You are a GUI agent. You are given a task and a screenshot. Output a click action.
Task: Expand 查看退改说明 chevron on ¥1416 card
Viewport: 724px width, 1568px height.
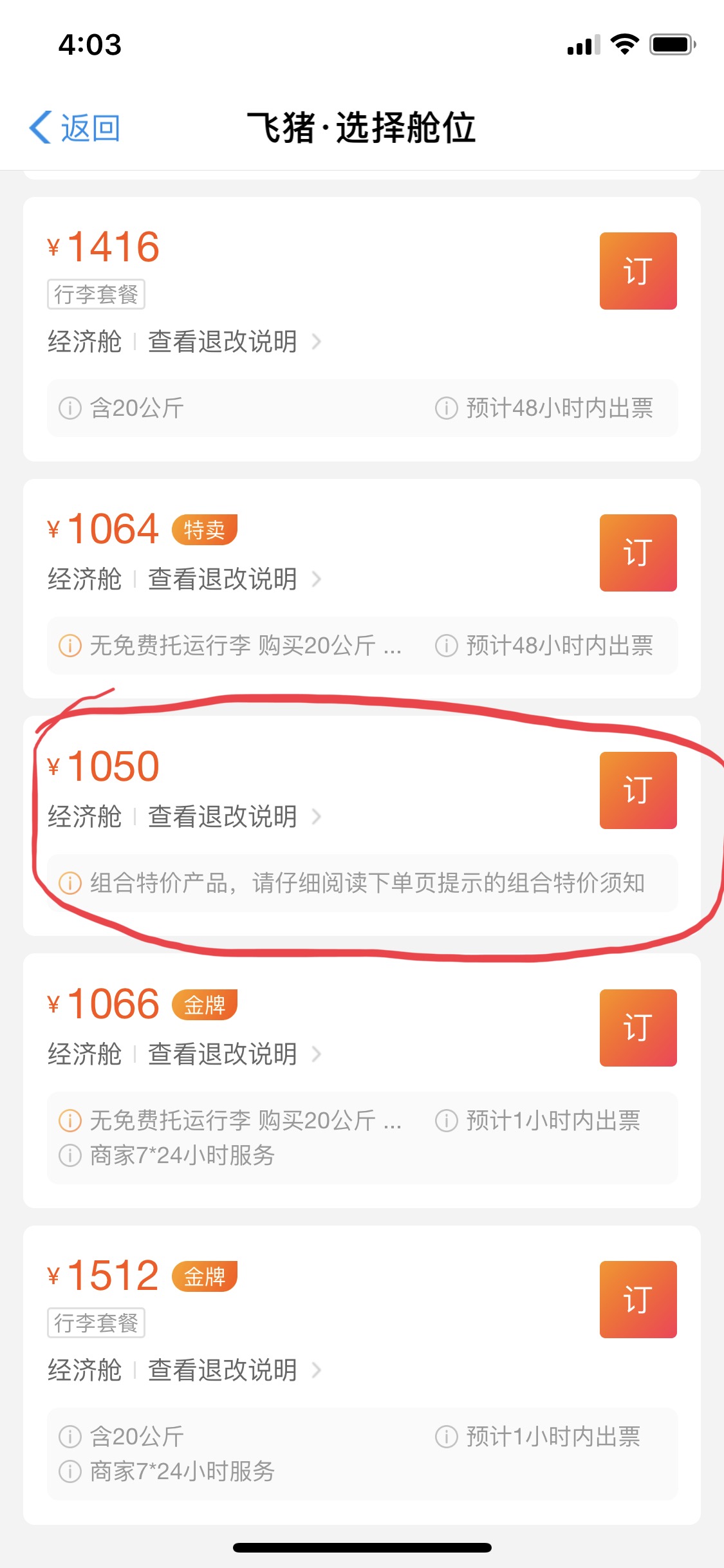click(x=317, y=342)
